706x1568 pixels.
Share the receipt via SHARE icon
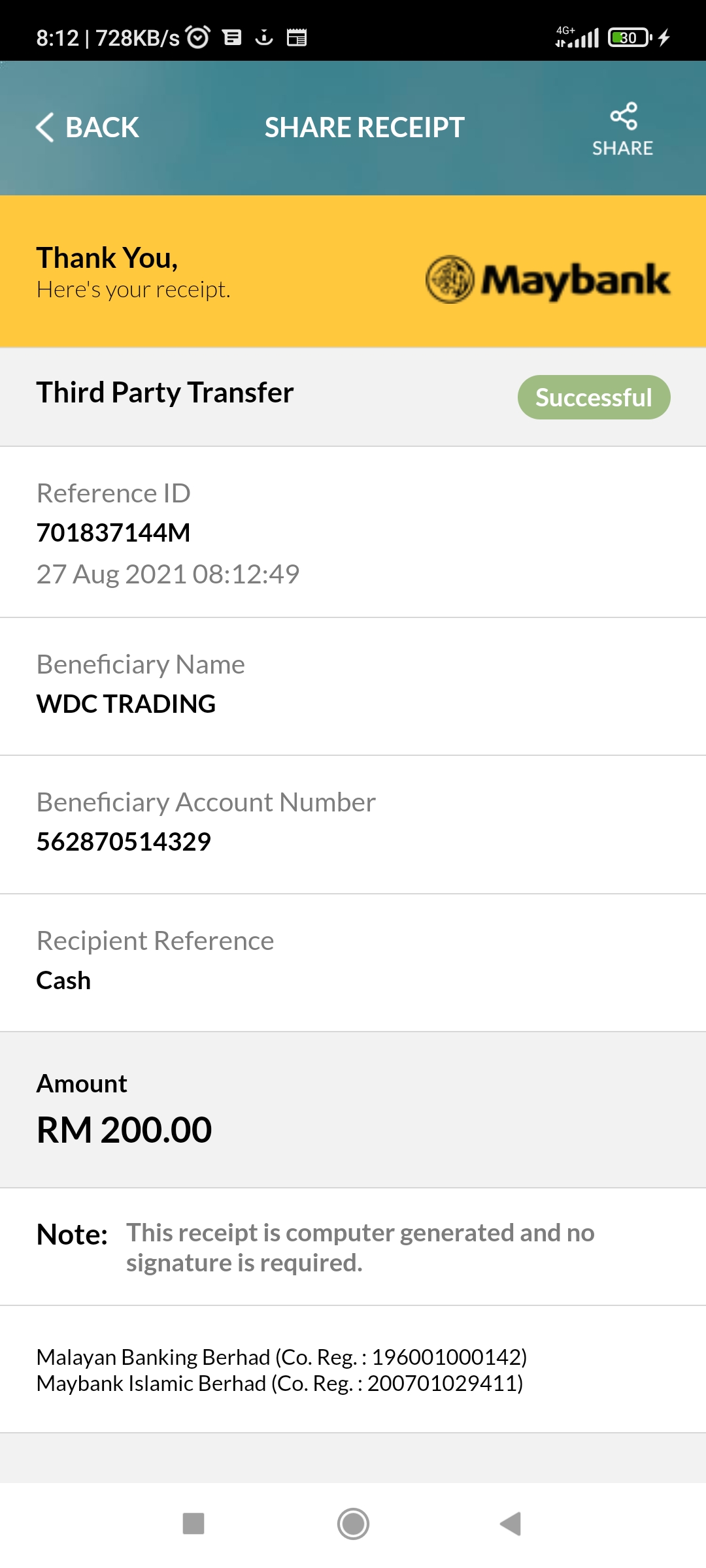click(x=623, y=129)
